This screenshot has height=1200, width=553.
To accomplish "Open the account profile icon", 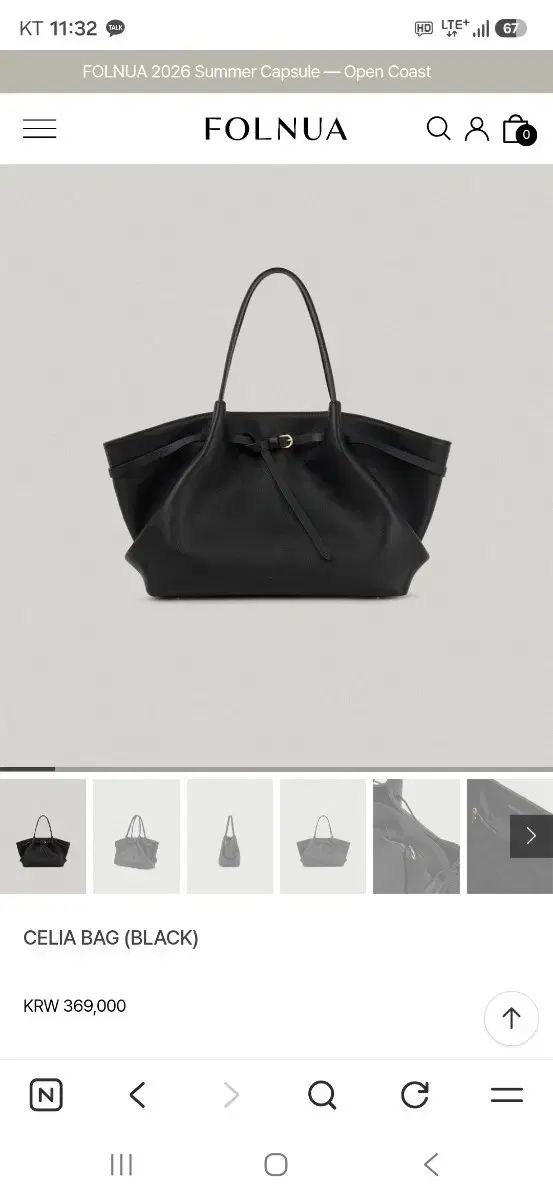I will 477,128.
